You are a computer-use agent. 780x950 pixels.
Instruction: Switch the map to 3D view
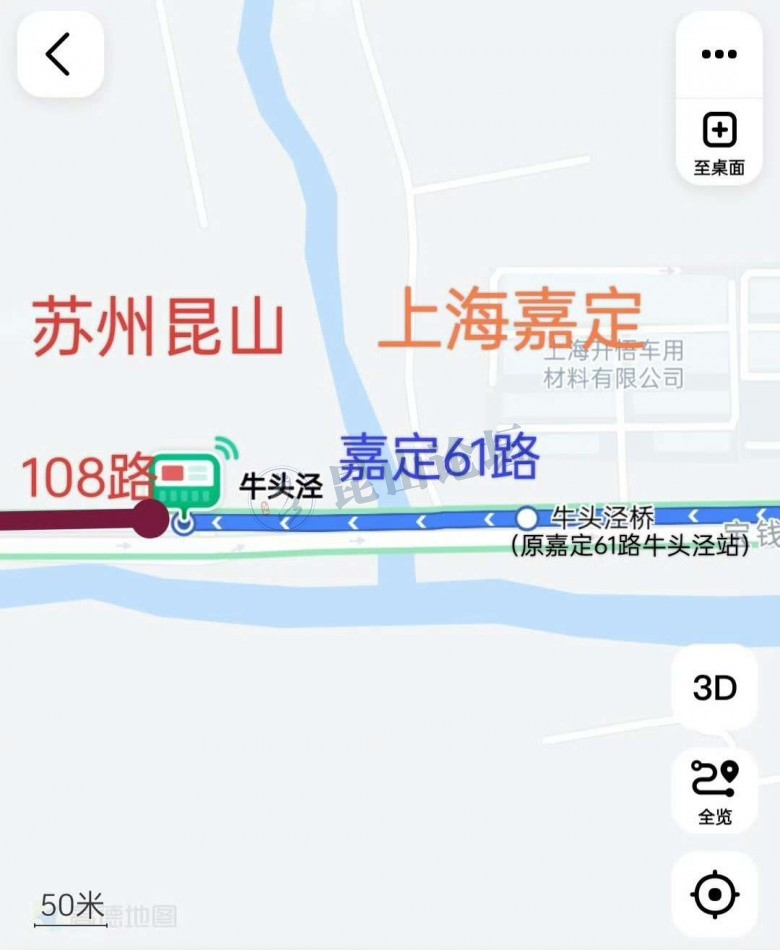tap(714, 688)
